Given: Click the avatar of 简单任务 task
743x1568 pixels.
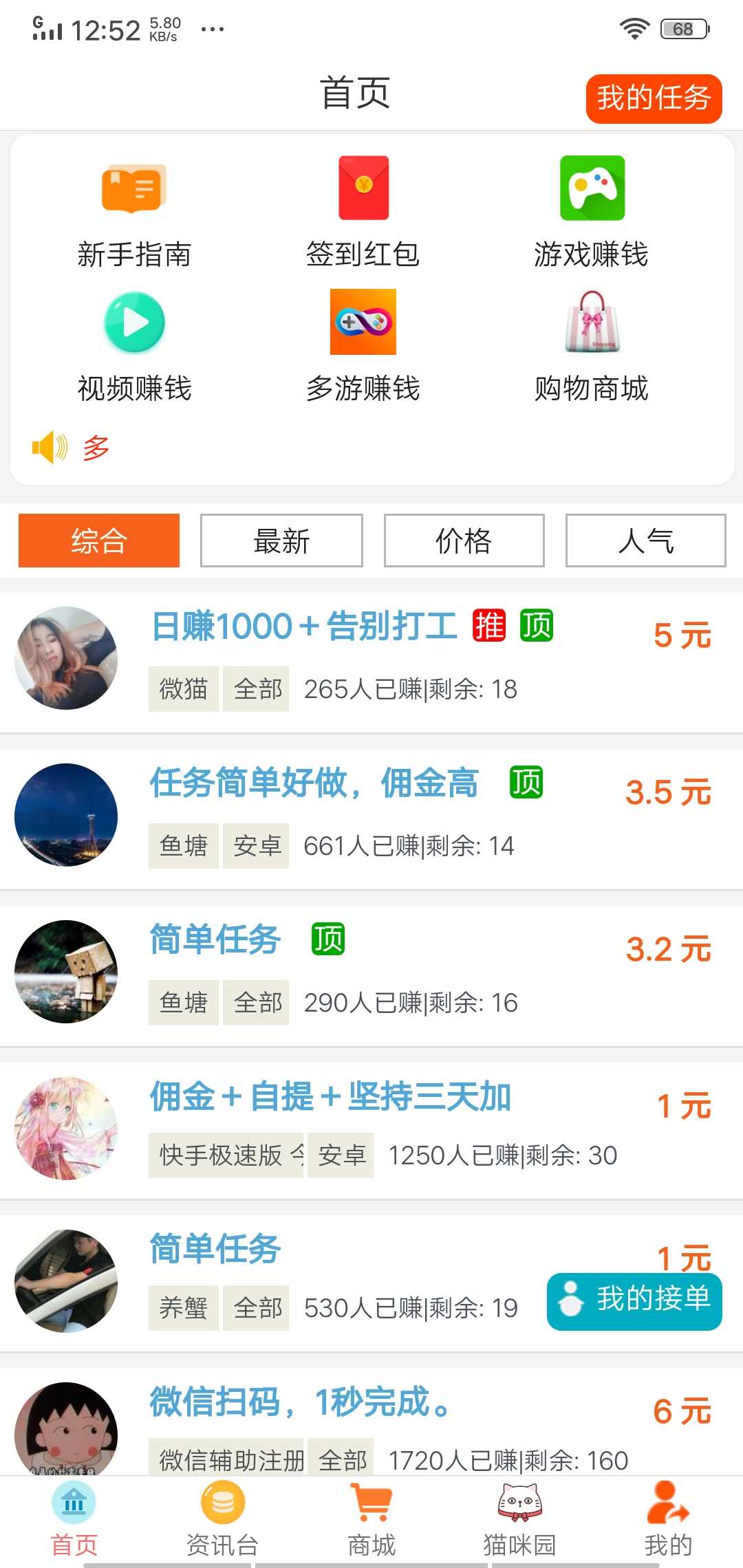Looking at the screenshot, I should (65, 973).
